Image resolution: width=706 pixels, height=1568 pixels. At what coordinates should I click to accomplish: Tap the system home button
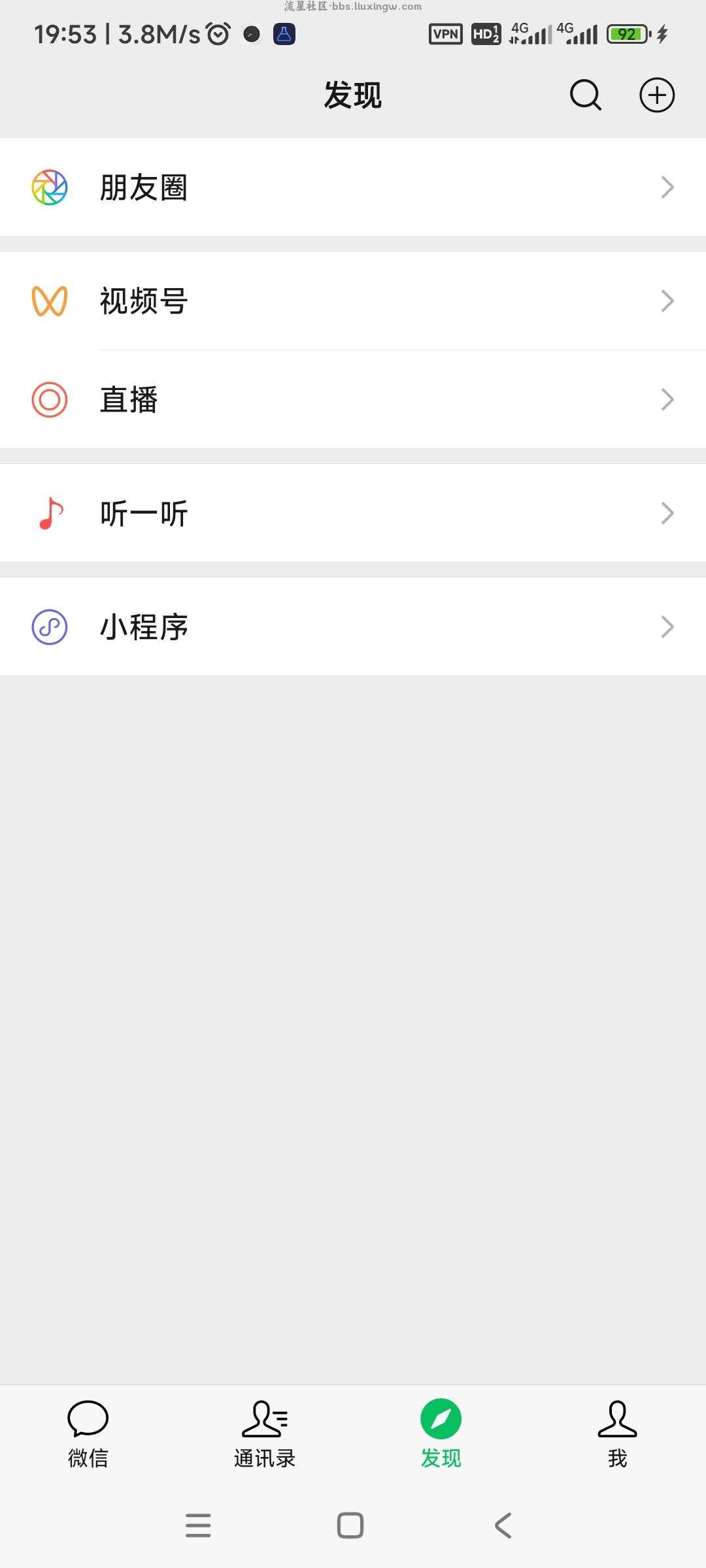[x=350, y=1526]
